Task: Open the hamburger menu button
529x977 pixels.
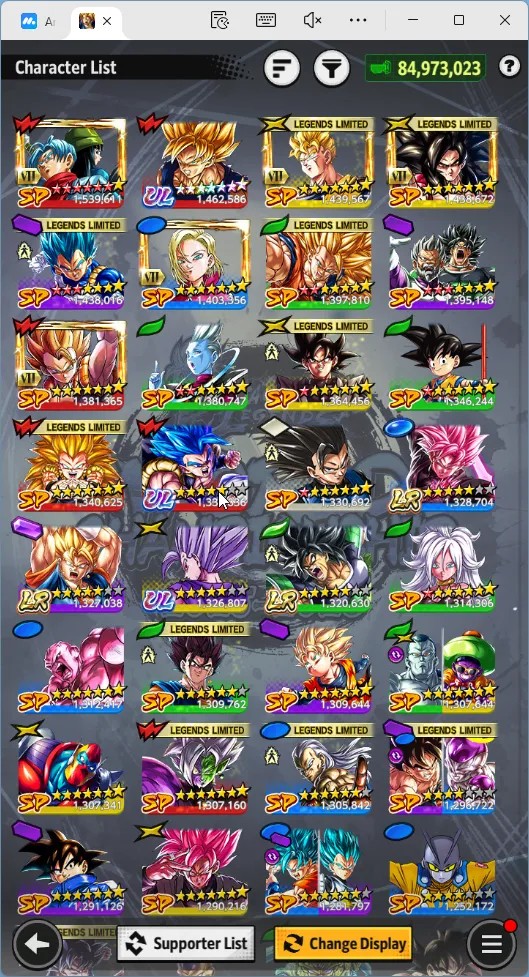Action: tap(491, 944)
